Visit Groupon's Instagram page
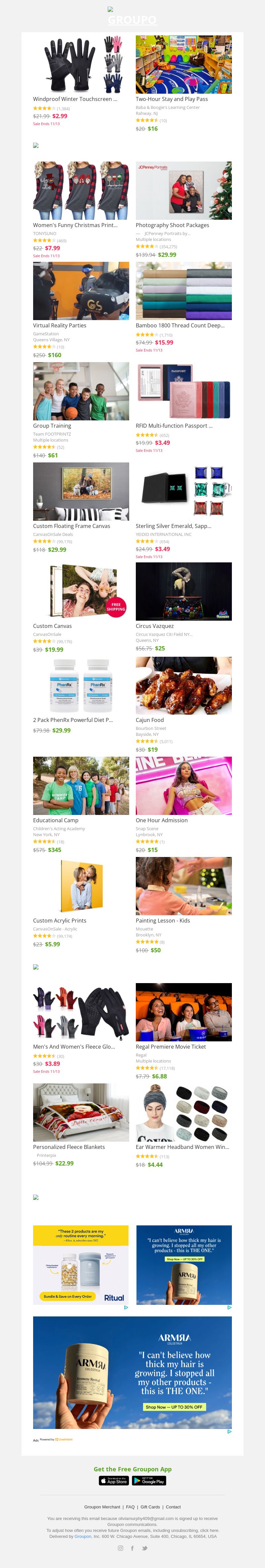 coord(121,1548)
